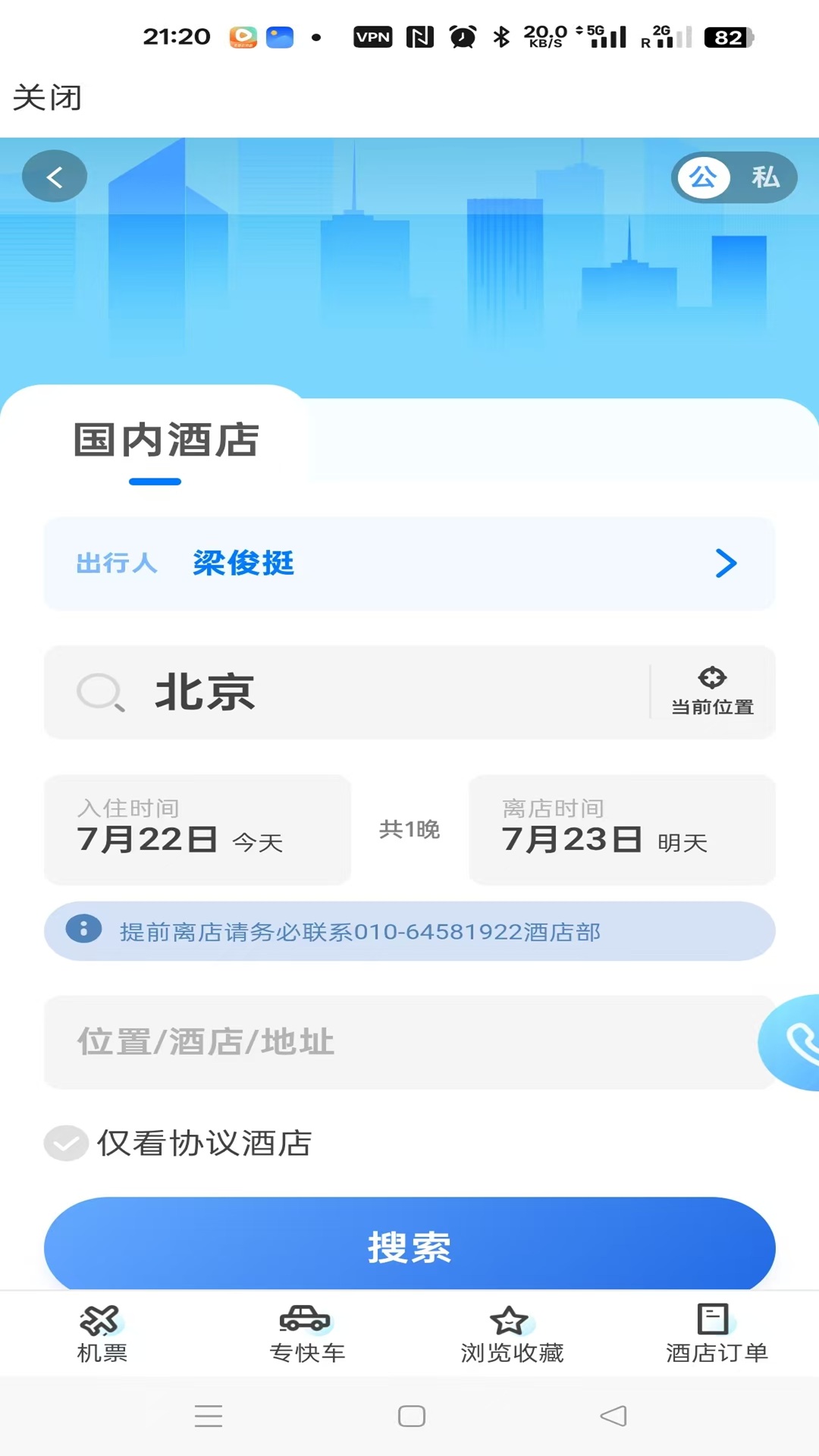
Task: Open 酒店订单 hotel orders
Action: point(717,1334)
